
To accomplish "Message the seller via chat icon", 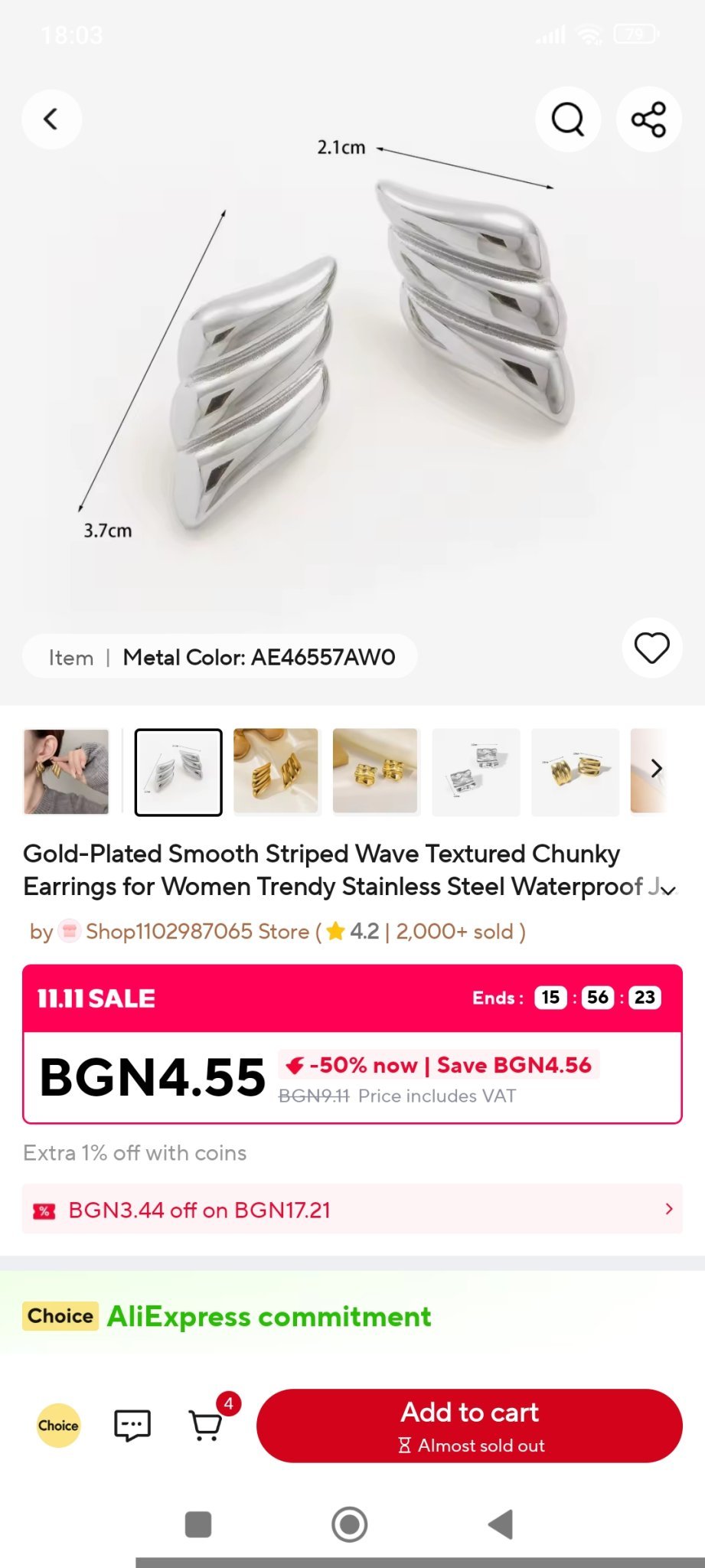I will click(x=132, y=1425).
